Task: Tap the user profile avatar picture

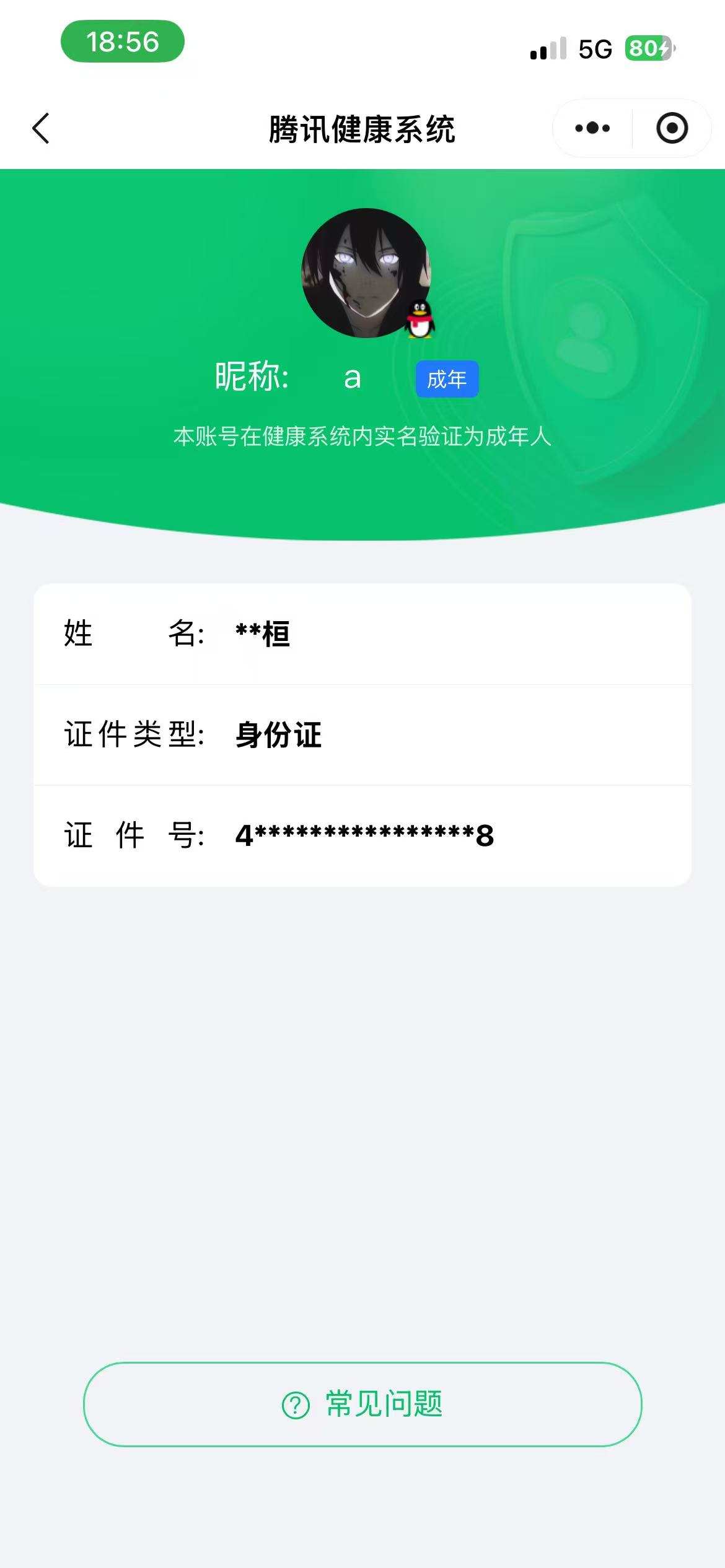Action: pyautogui.click(x=362, y=274)
